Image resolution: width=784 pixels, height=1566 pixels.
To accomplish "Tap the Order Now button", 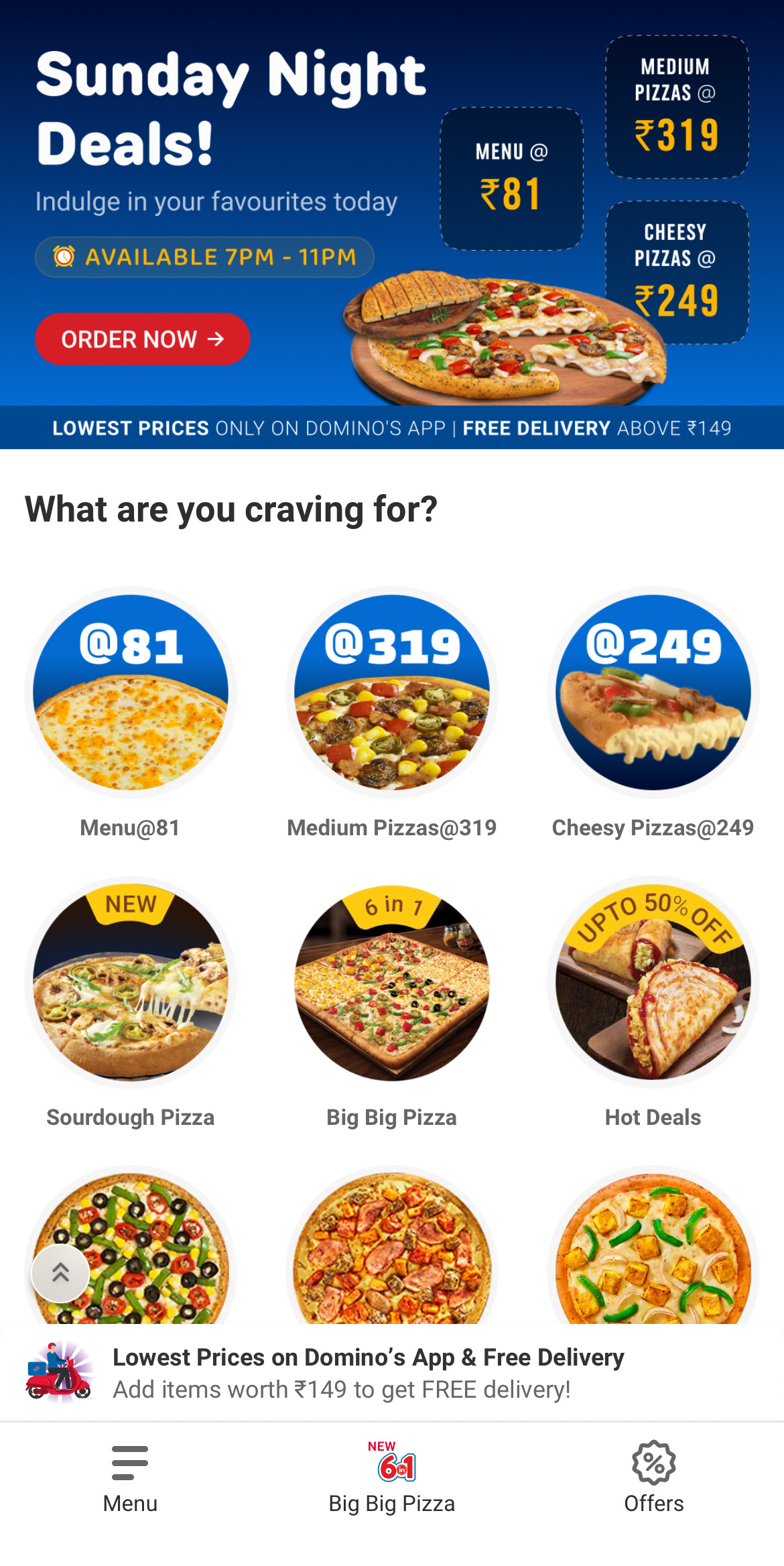I will 142,339.
